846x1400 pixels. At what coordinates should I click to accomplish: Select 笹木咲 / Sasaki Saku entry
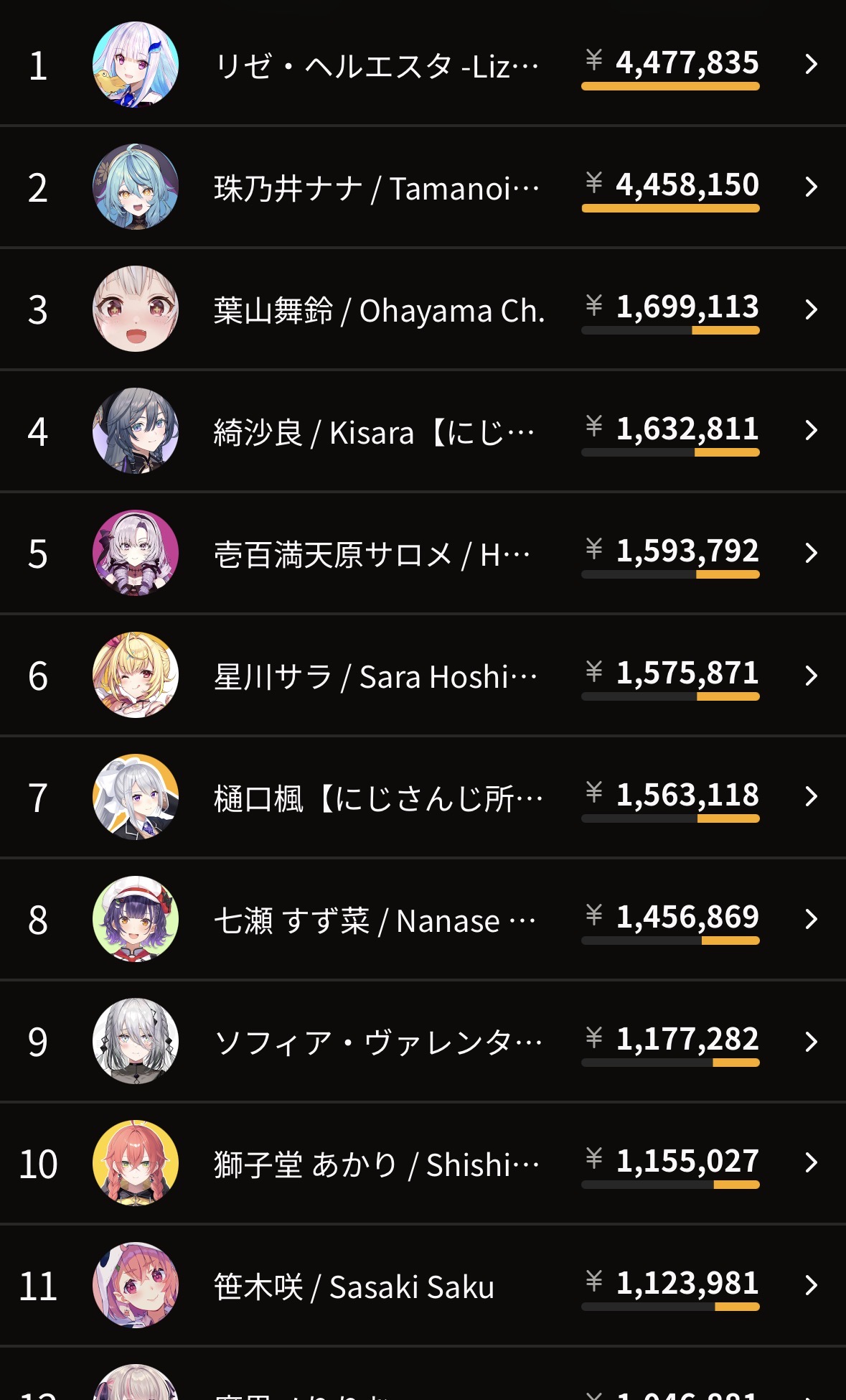(423, 1285)
